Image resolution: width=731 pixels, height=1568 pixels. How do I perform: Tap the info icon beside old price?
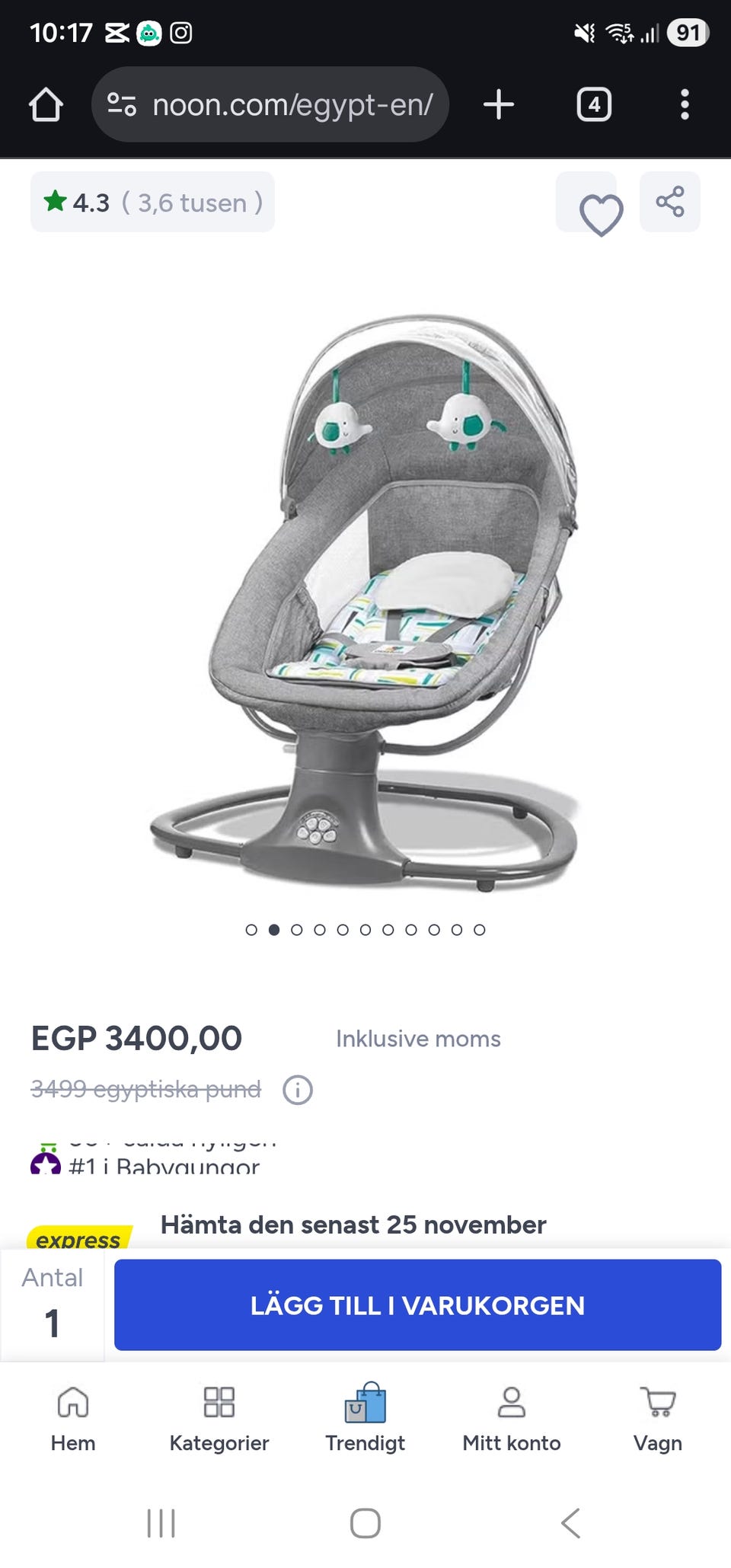[x=298, y=1090]
